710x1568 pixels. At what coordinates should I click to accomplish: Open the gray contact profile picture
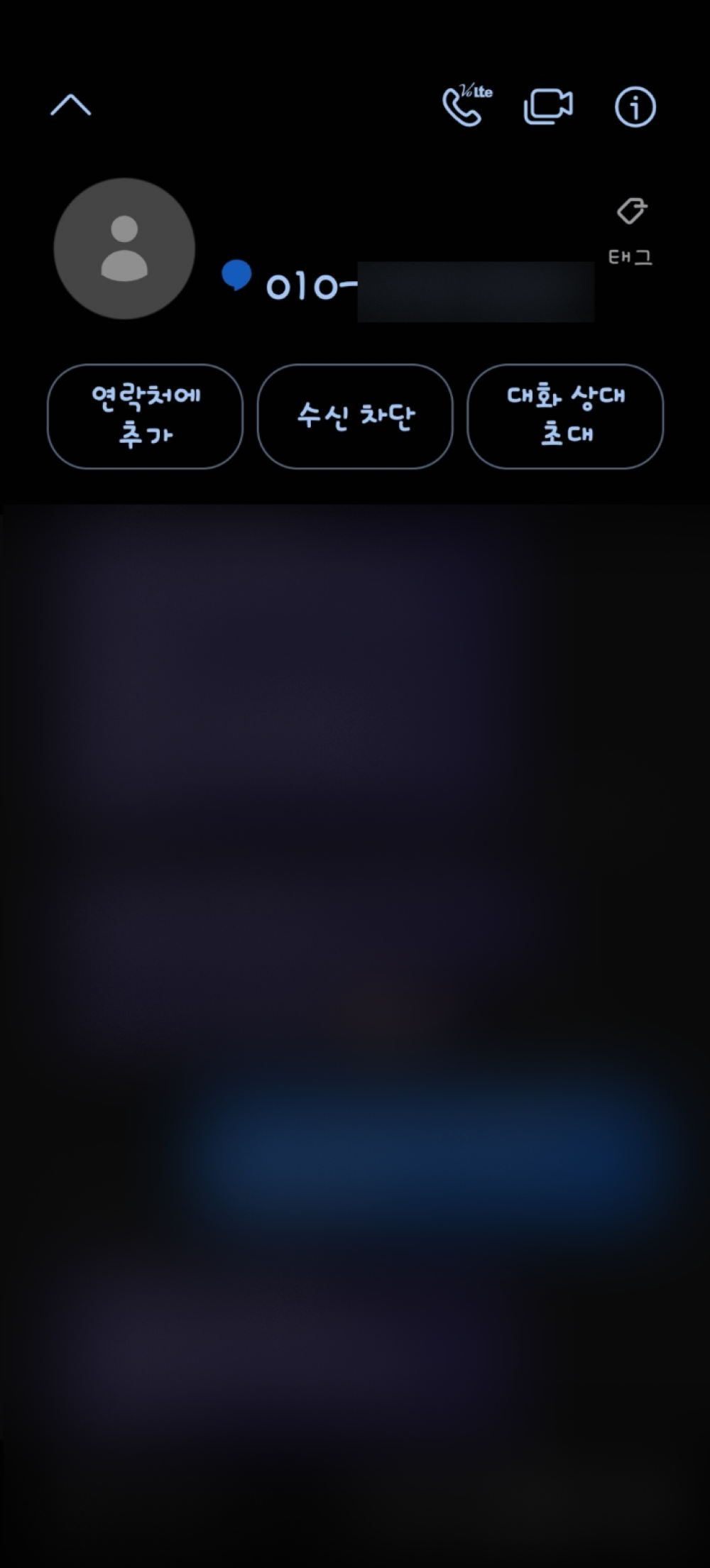(x=124, y=248)
